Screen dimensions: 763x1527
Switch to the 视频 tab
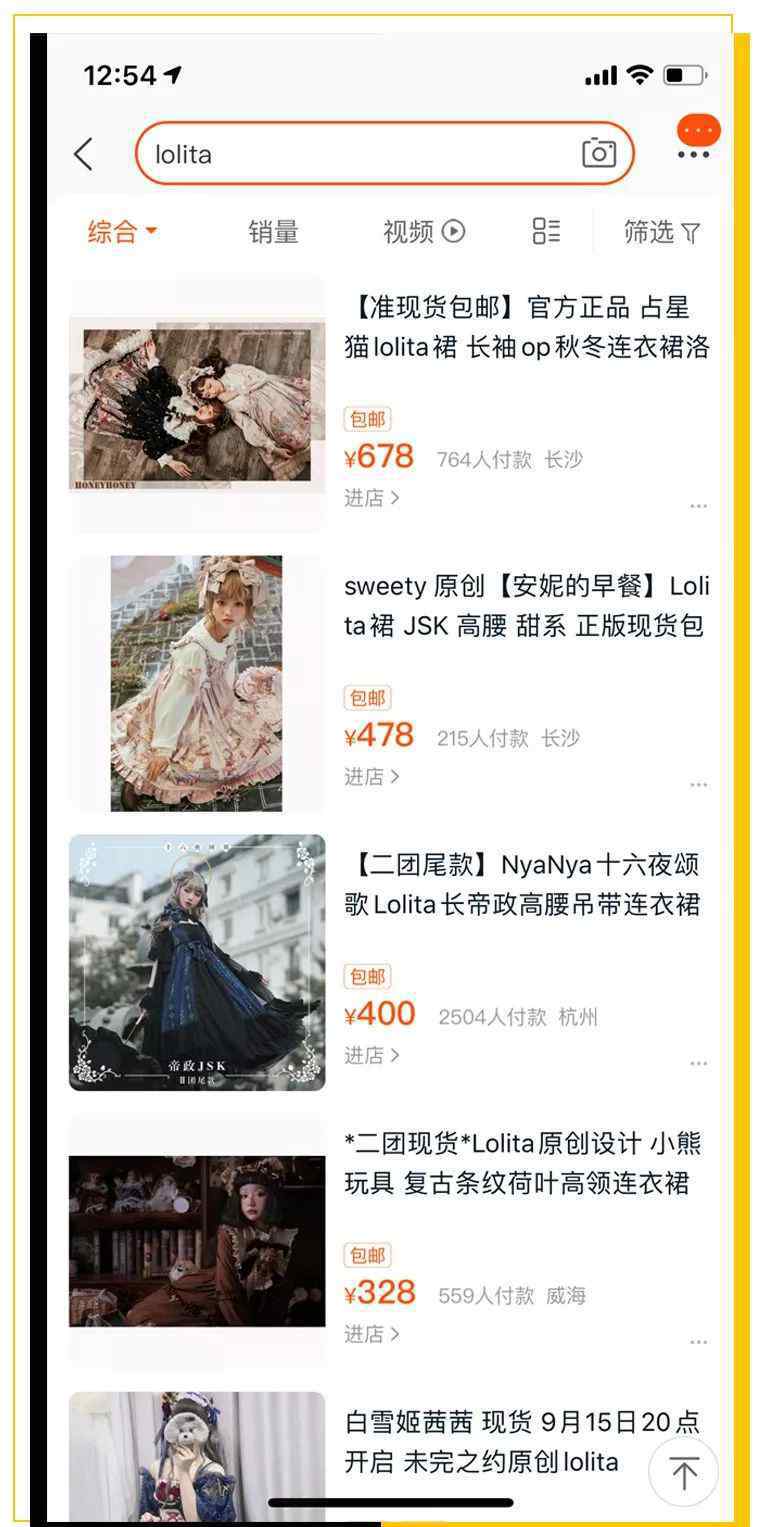[x=424, y=232]
